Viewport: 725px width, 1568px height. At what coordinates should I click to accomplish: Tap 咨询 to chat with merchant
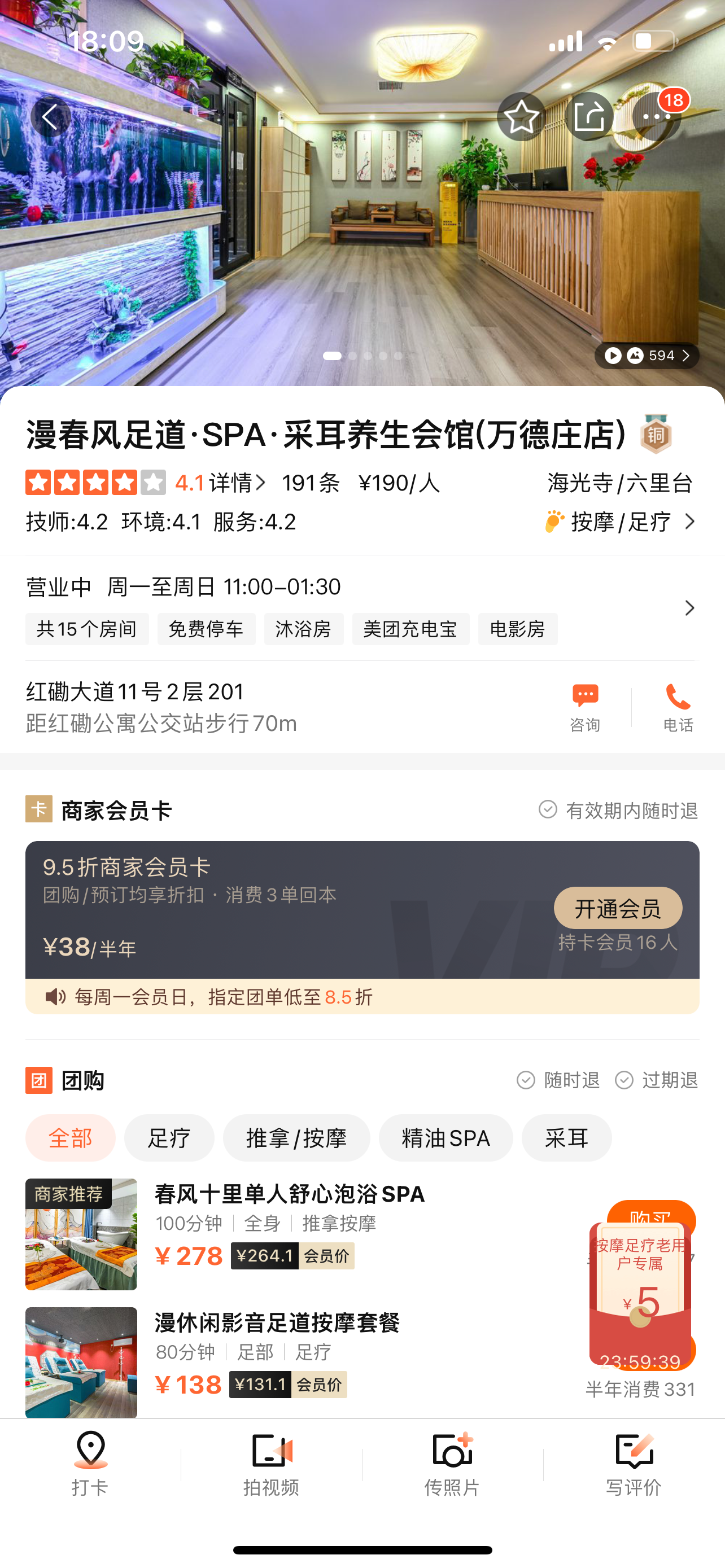point(585,707)
